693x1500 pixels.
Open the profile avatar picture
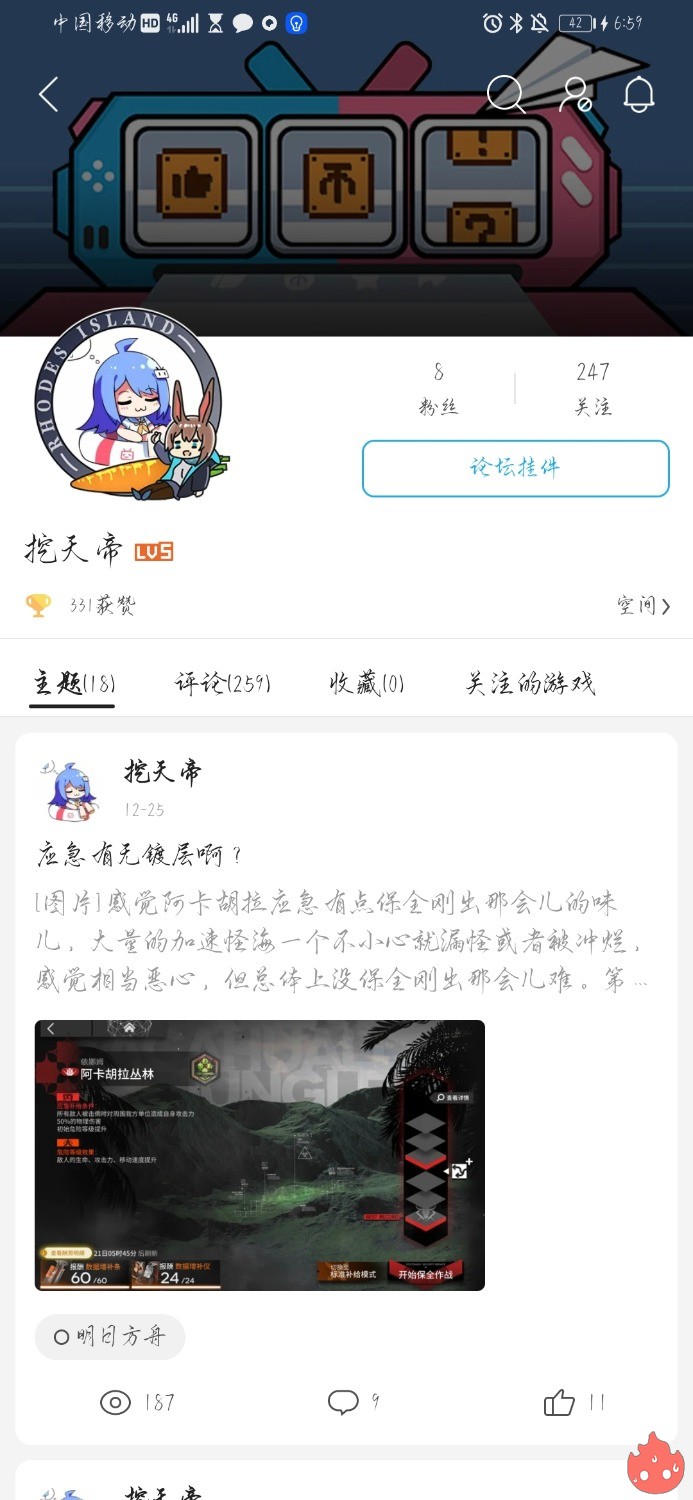coord(128,403)
